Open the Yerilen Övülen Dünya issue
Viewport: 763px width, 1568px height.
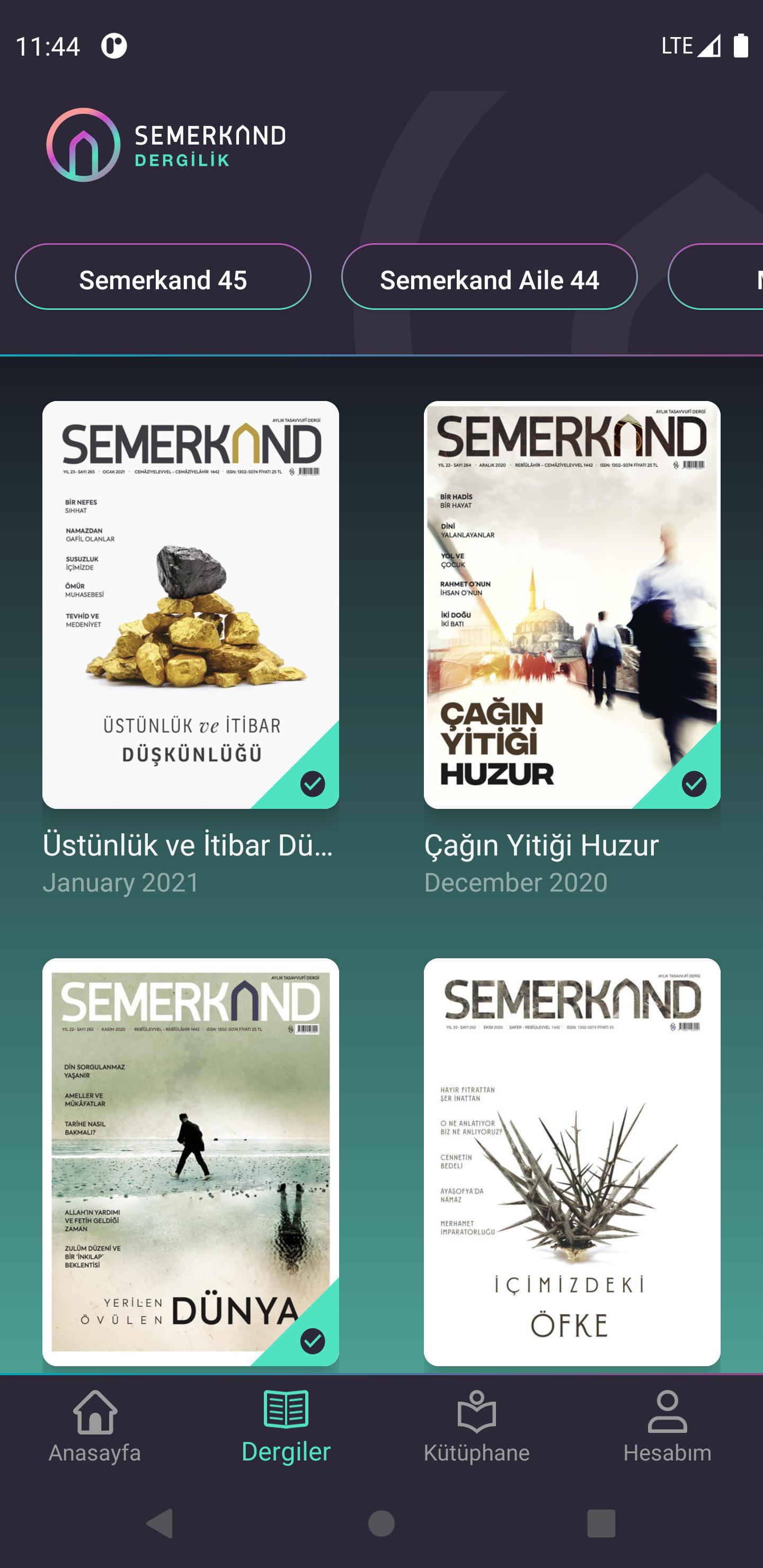(190, 1161)
